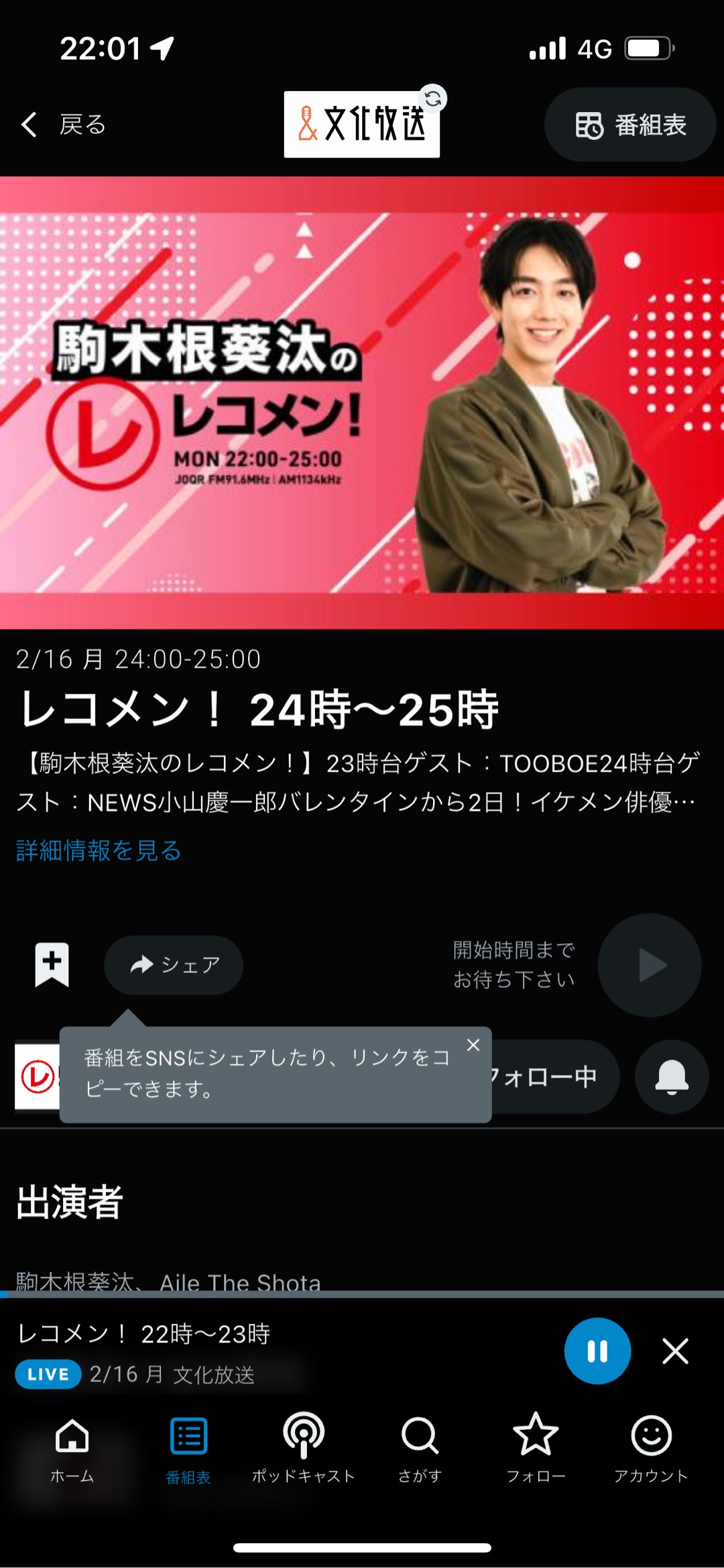This screenshot has height=1568, width=724.
Task: Open 詳細情報を見る link
Action: pyautogui.click(x=99, y=850)
